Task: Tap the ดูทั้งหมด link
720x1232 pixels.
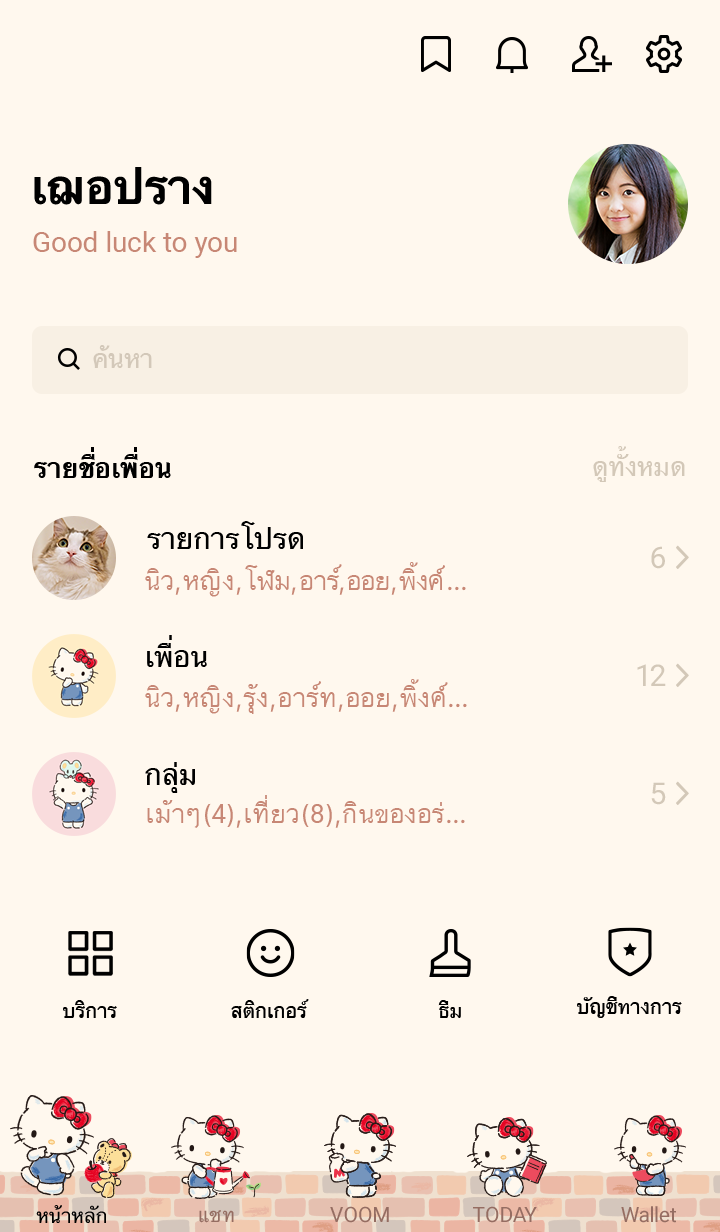Action: coord(638,468)
